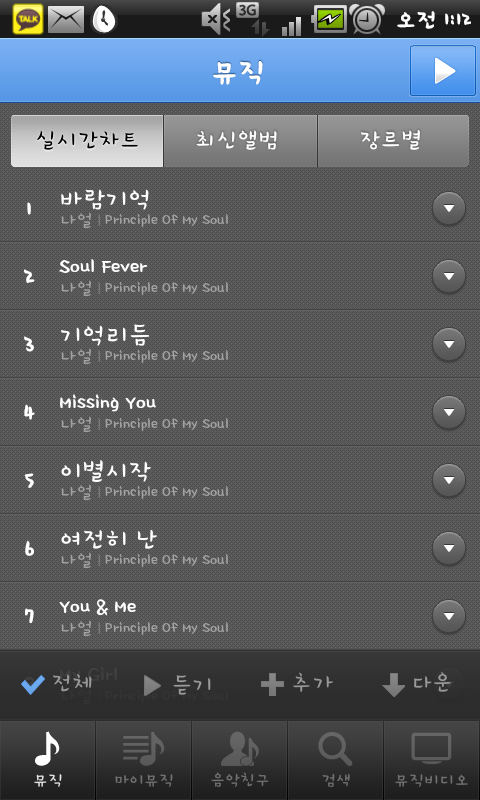Image resolution: width=480 pixels, height=800 pixels.
Task: Expand options for Soul Fever
Action: [x=449, y=276]
